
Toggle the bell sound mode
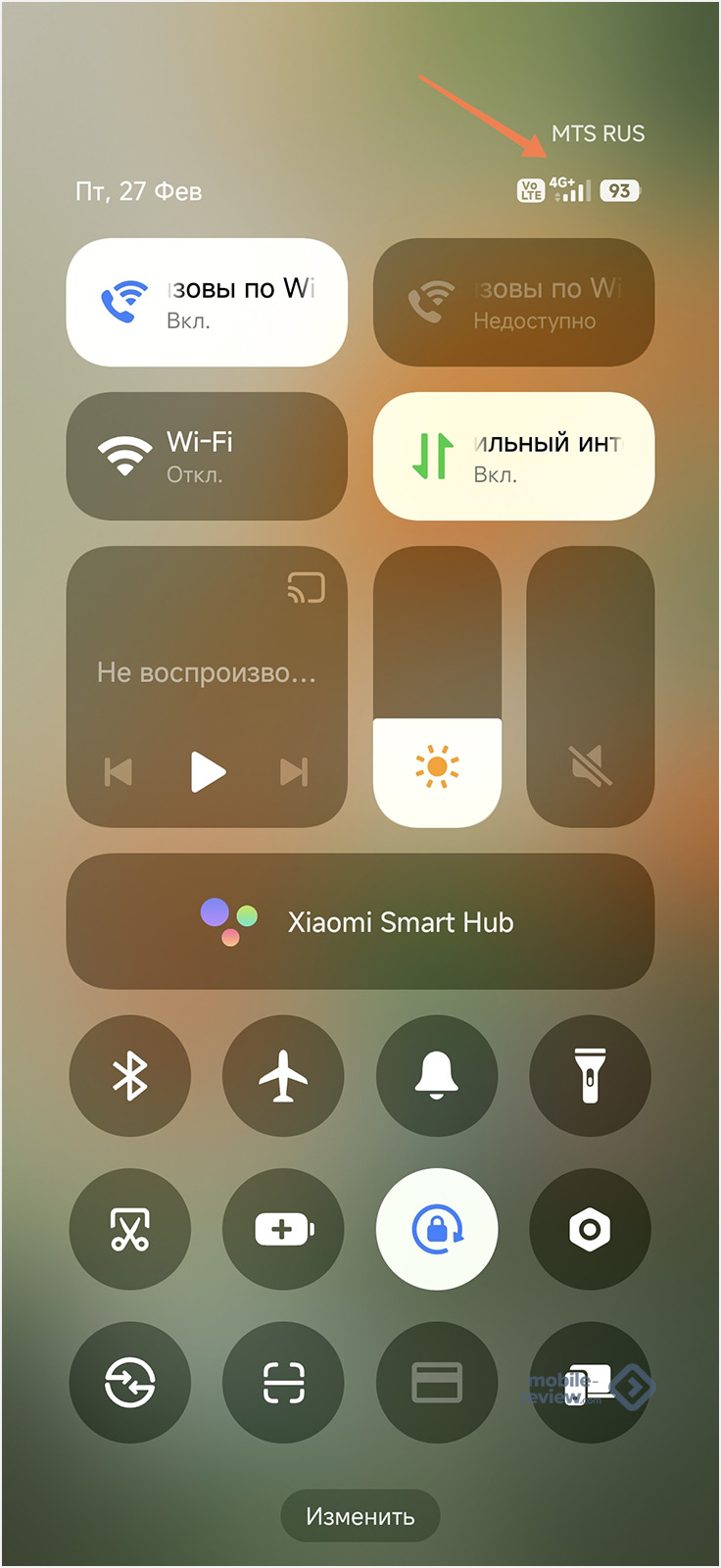pyautogui.click(x=437, y=1076)
